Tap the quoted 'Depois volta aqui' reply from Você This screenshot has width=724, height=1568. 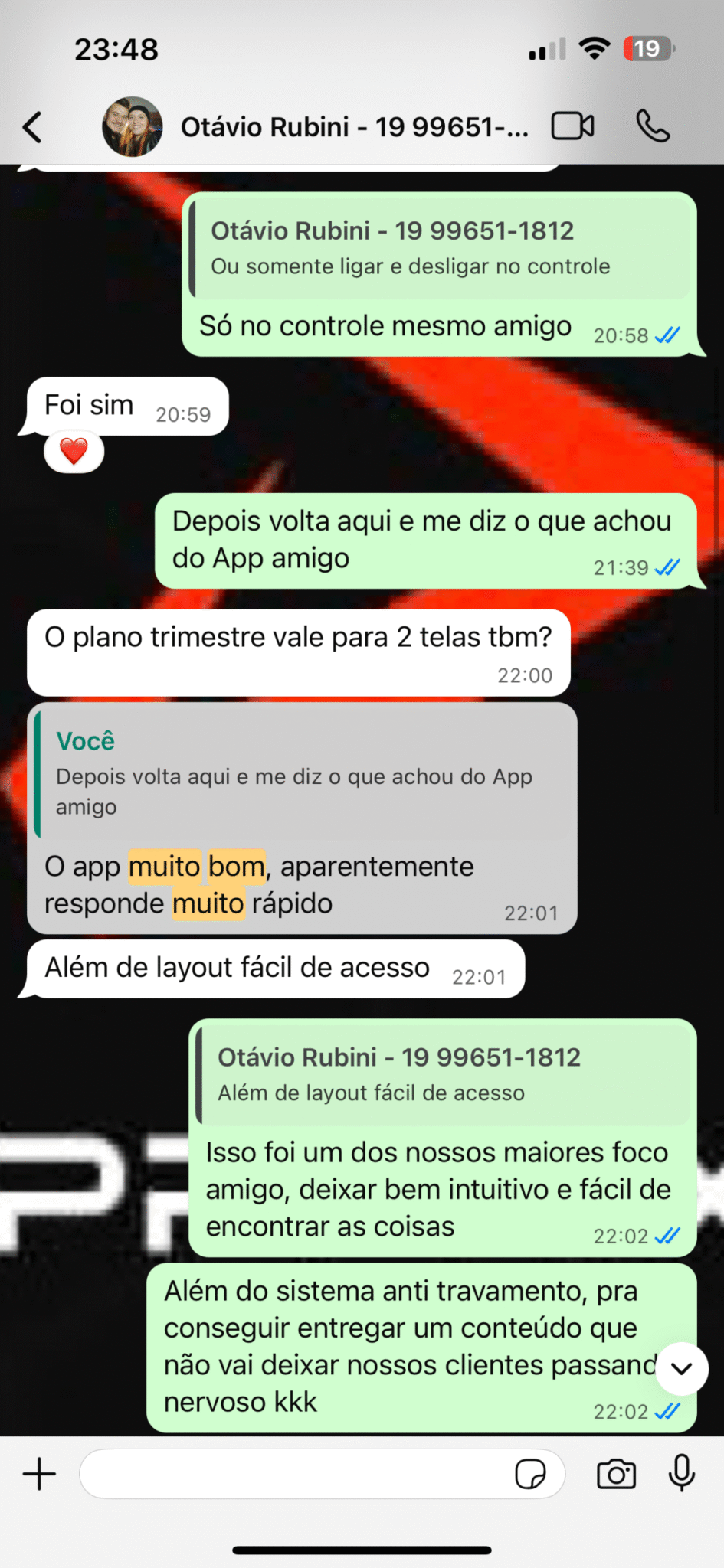303,773
